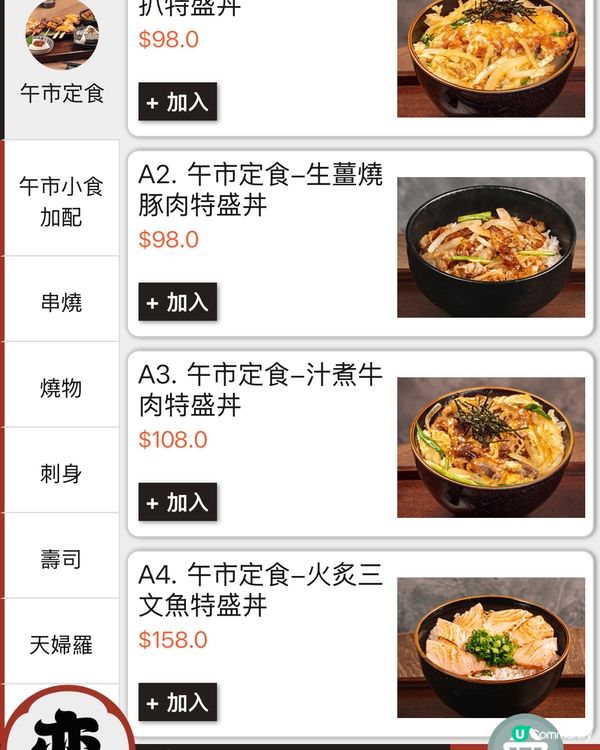Add A4 火炙三文魚特盛丼 to order
Screen dimensions: 600x750
tap(178, 702)
